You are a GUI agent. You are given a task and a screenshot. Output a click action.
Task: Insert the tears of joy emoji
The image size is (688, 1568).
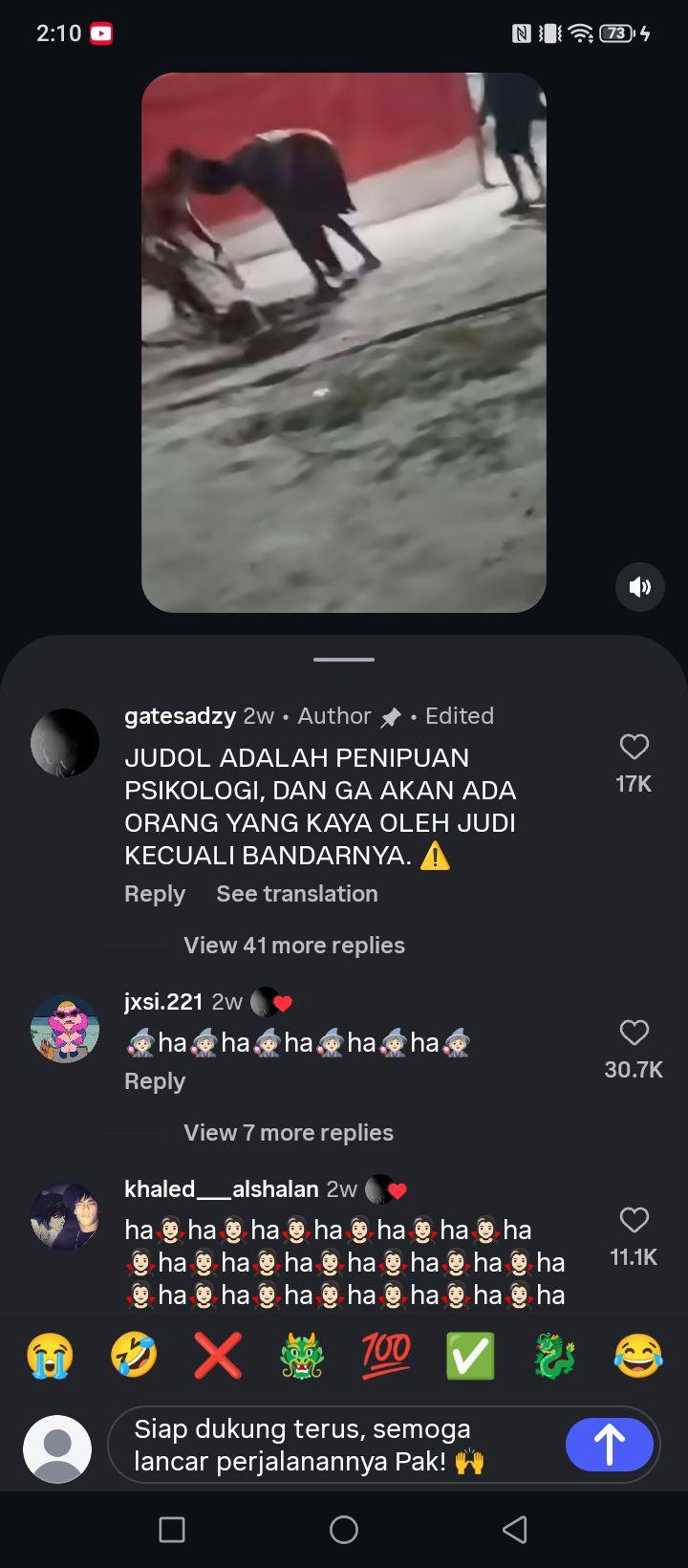pyautogui.click(x=638, y=1356)
